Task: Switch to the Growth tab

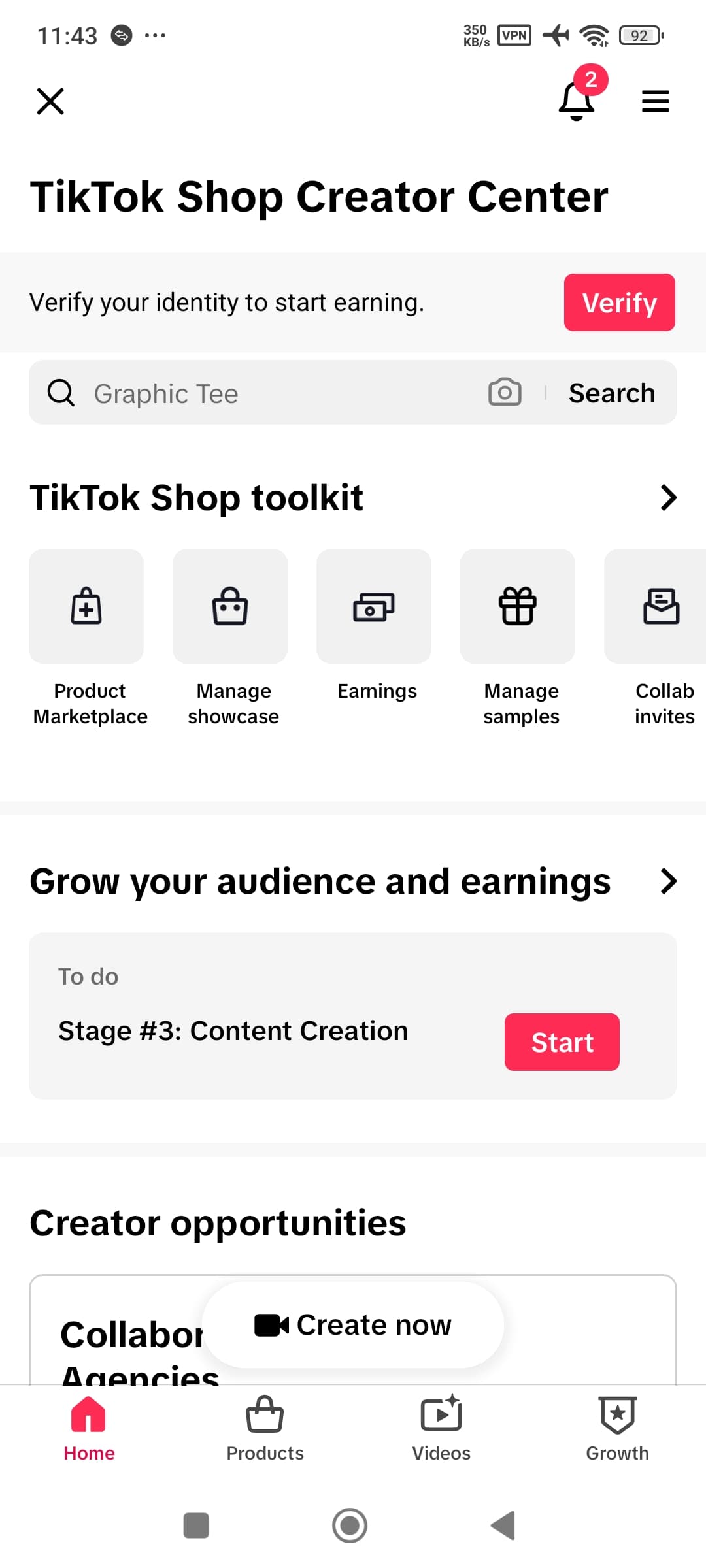Action: pyautogui.click(x=617, y=1428)
